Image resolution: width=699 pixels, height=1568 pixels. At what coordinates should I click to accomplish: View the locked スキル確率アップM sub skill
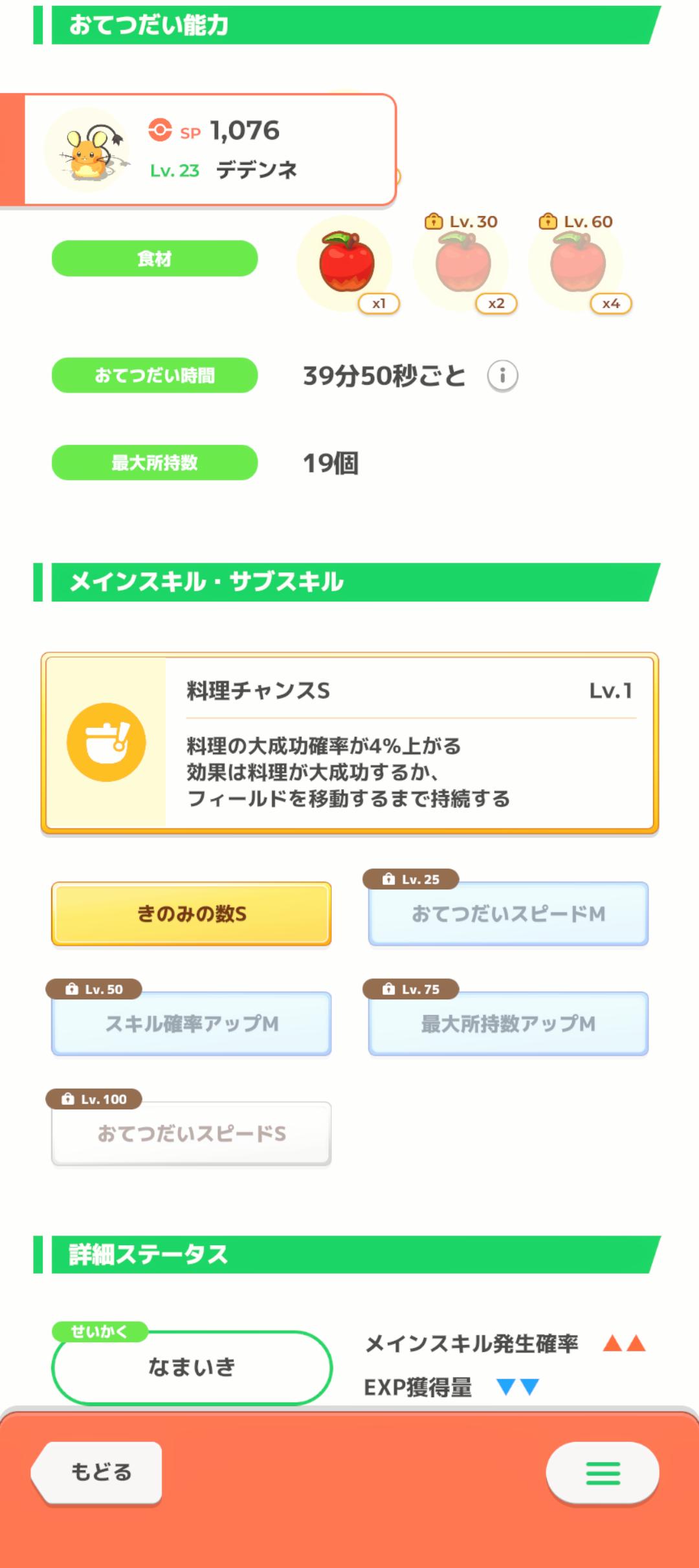tap(192, 1023)
